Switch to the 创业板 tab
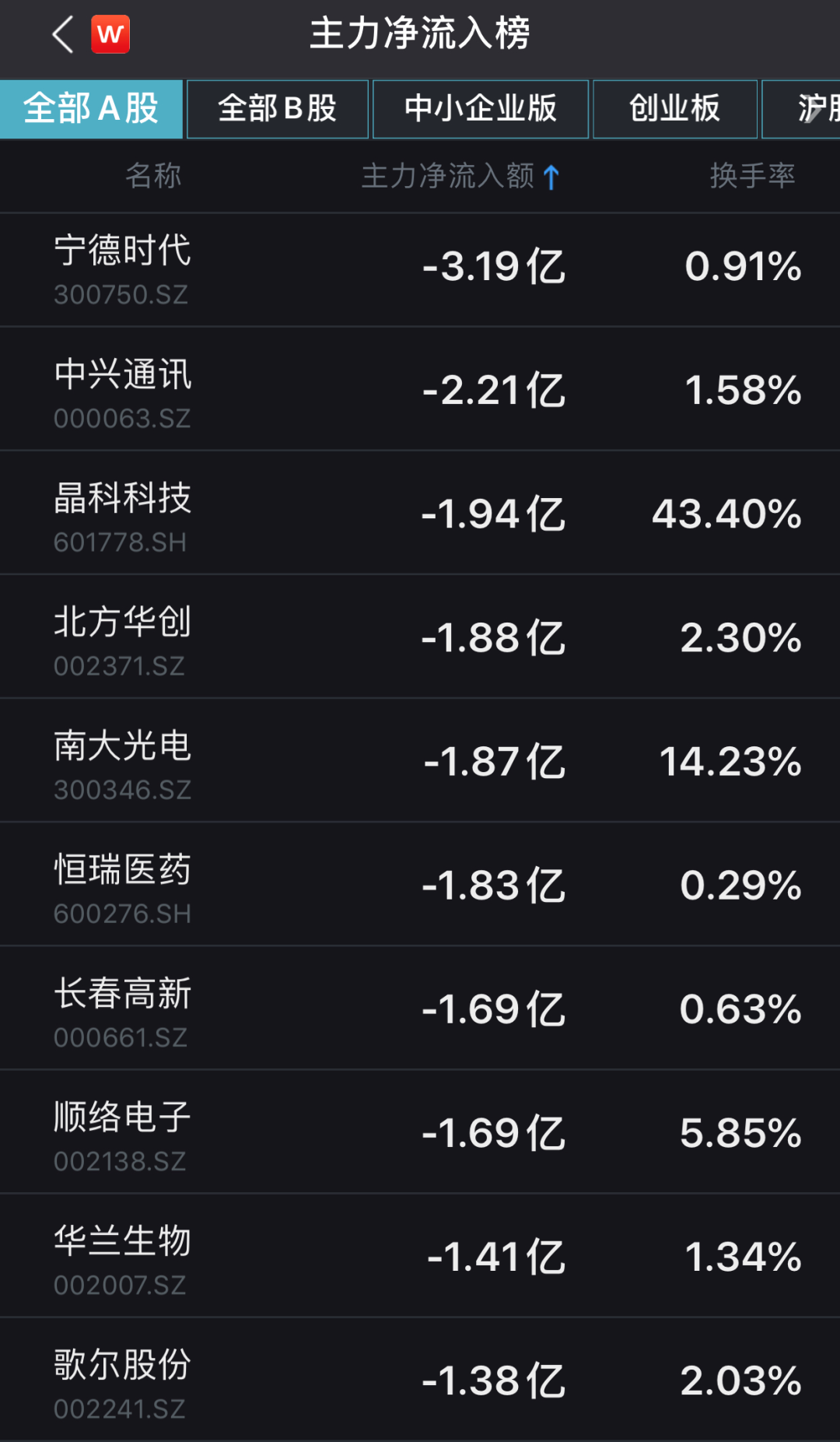Screen dimensions: 840x1442 click(x=674, y=109)
